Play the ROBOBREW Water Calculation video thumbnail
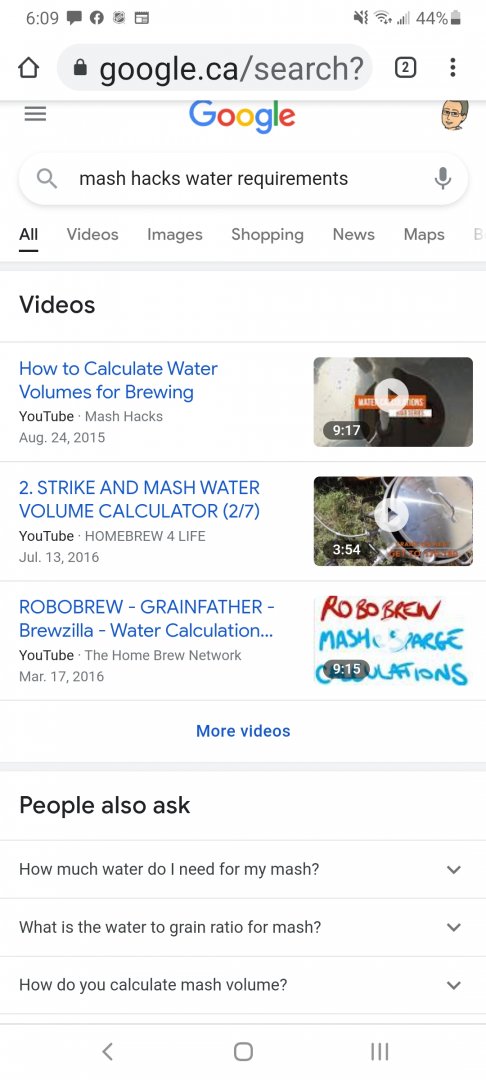Screen dimensions: 486x1080 point(393,641)
